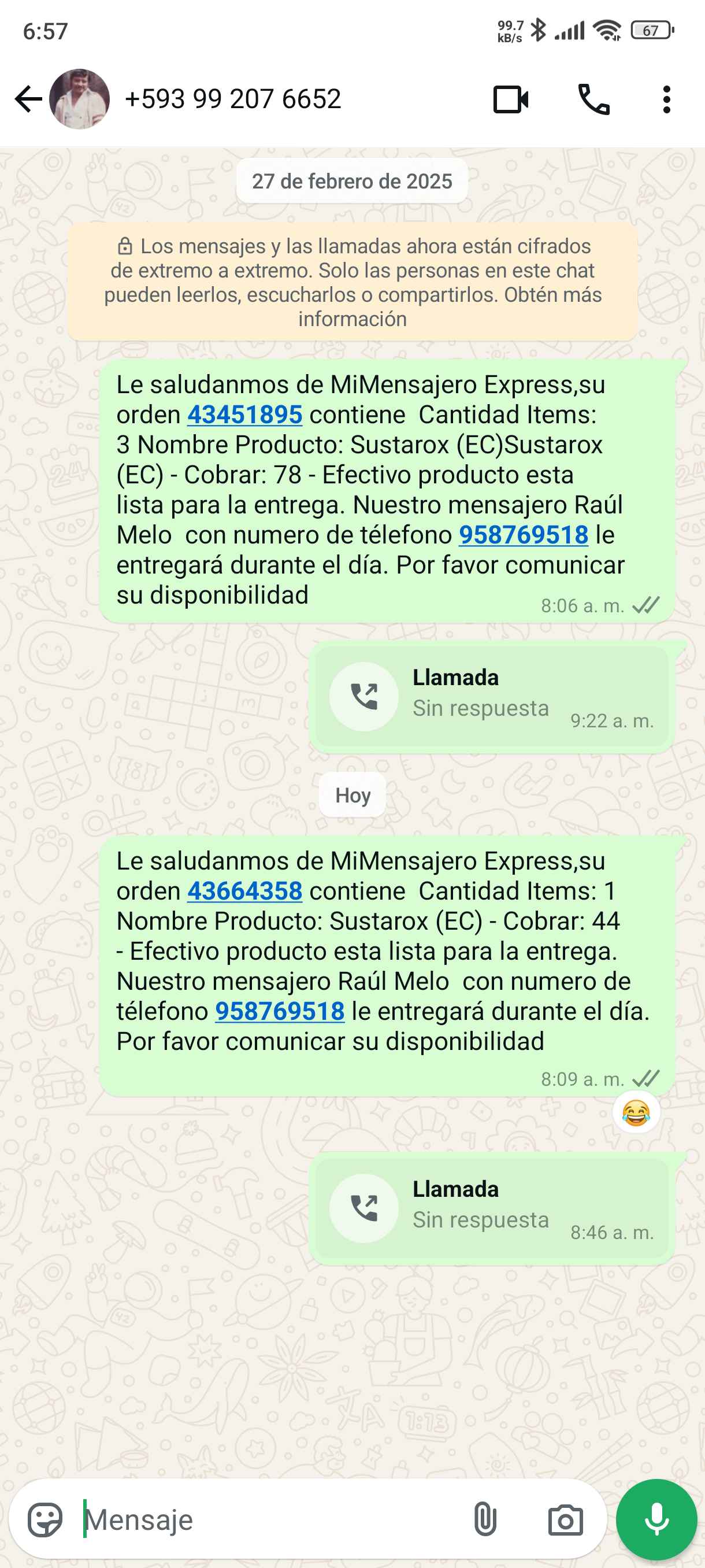Start a voice call
This screenshot has height=1568, width=705.
[593, 99]
